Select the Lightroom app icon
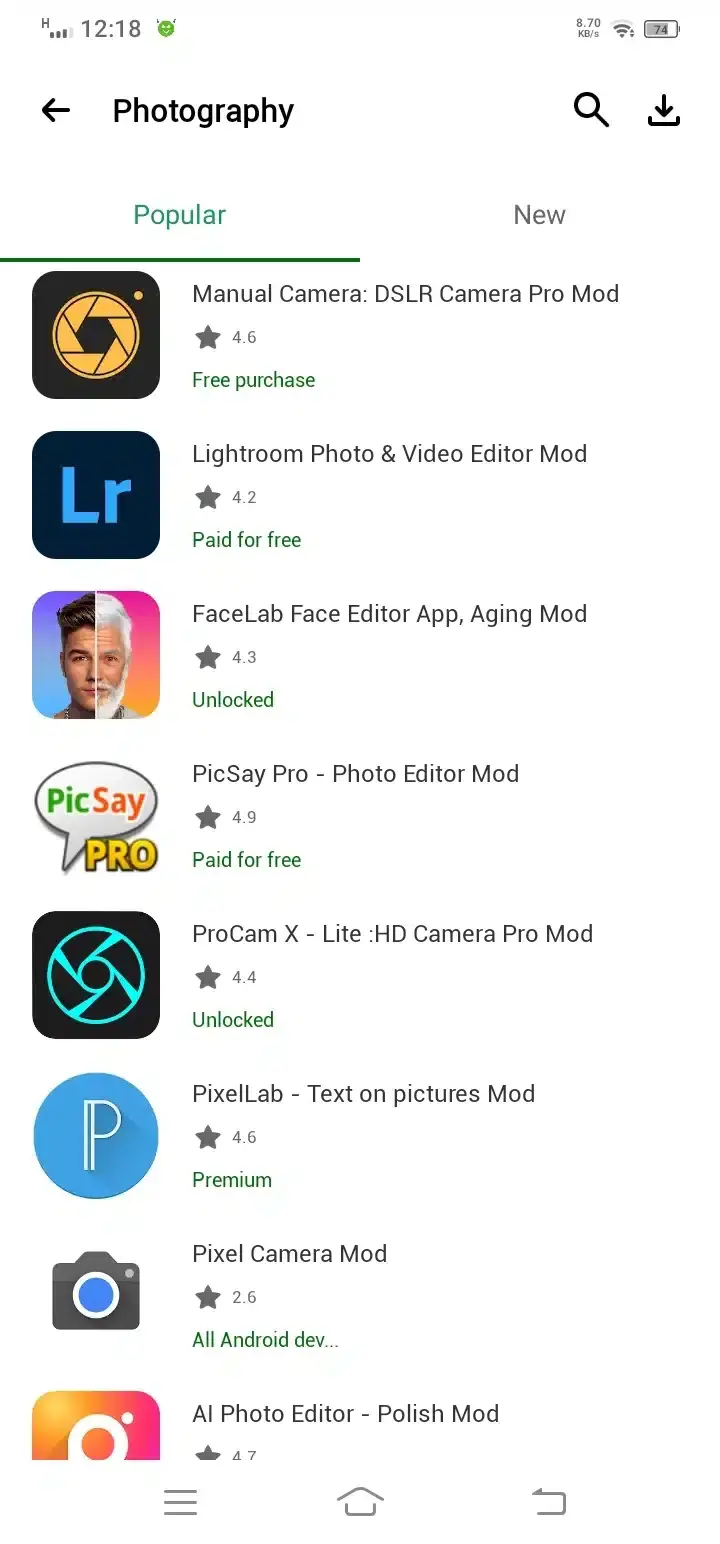720x1544 pixels. point(96,494)
